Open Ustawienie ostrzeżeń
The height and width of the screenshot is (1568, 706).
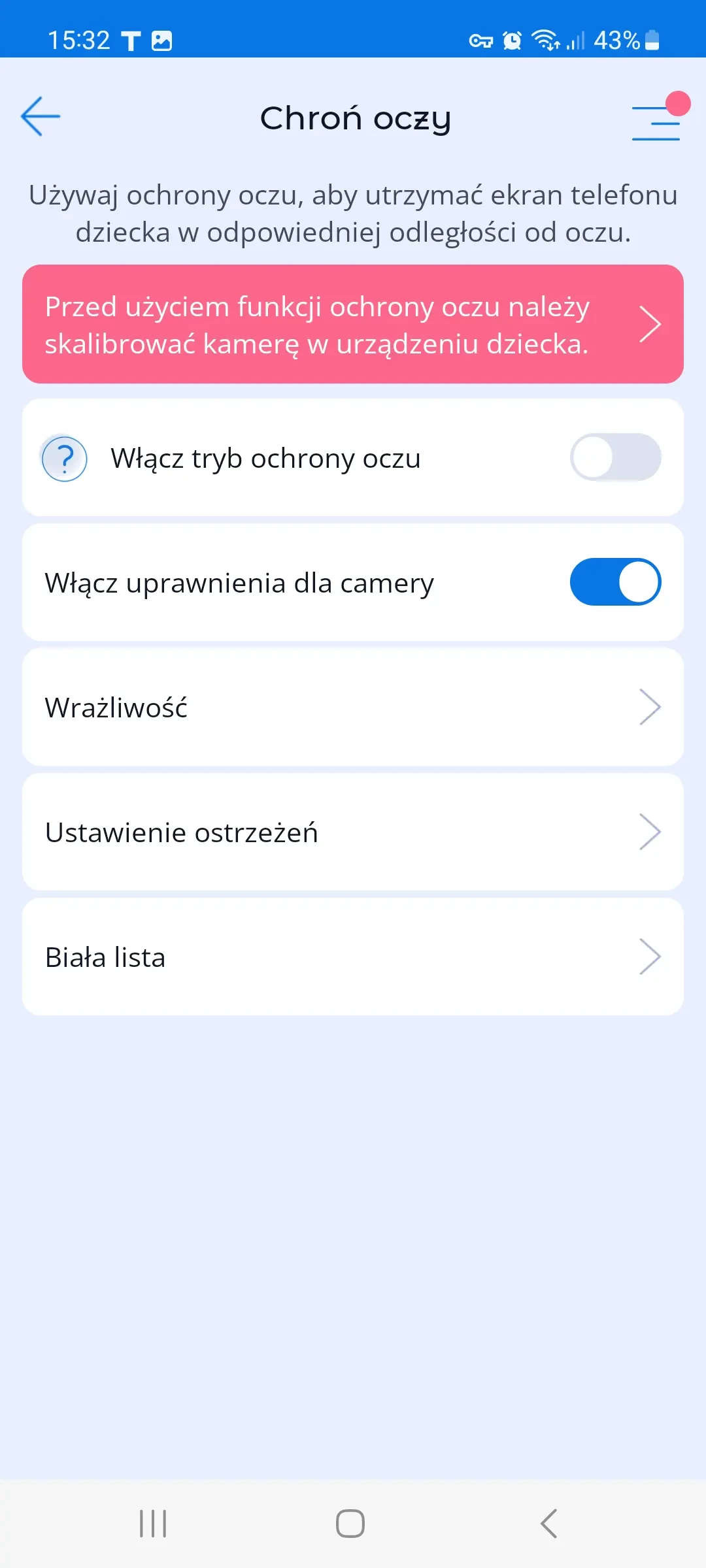pyautogui.click(x=353, y=832)
